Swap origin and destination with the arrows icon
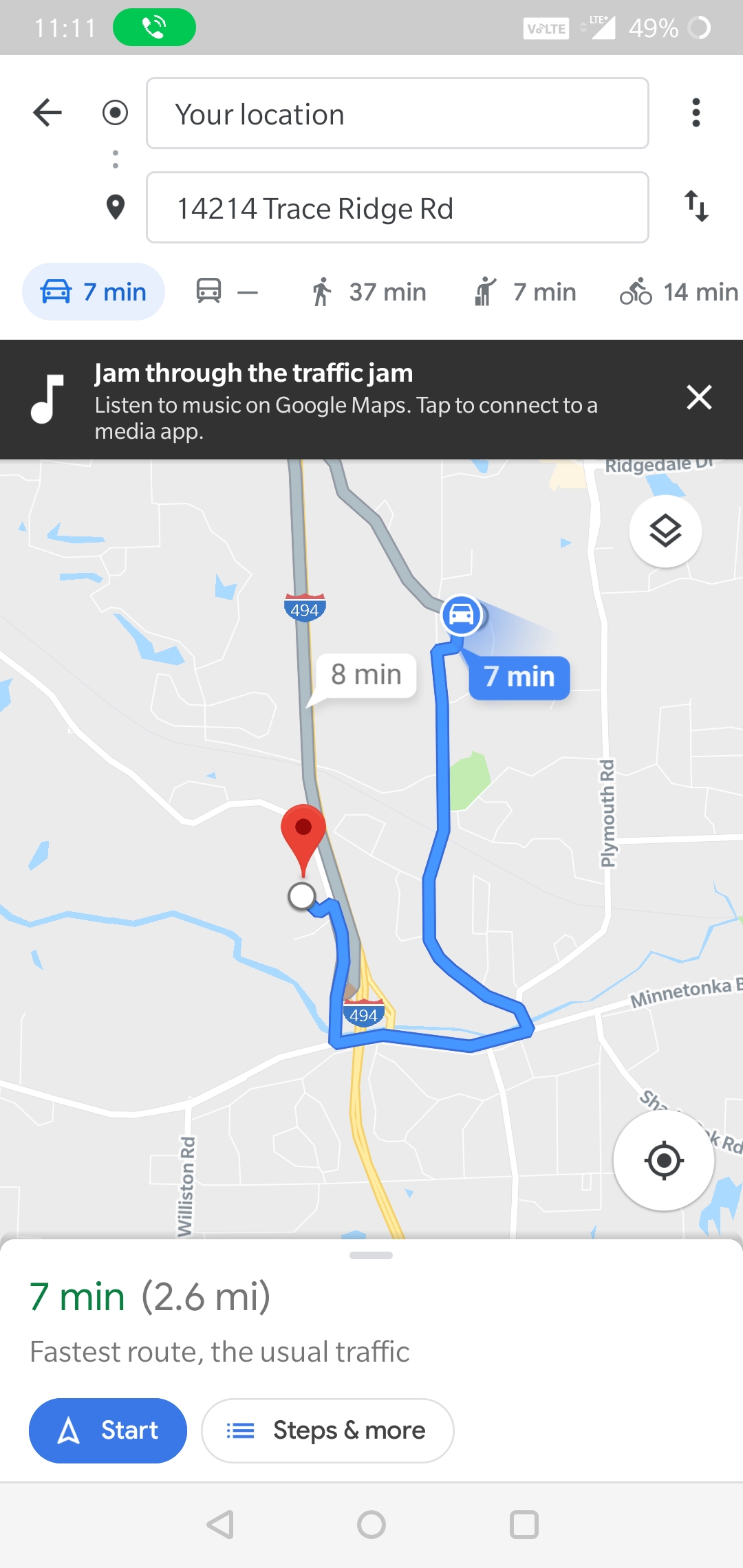The width and height of the screenshot is (743, 1568). (x=698, y=208)
